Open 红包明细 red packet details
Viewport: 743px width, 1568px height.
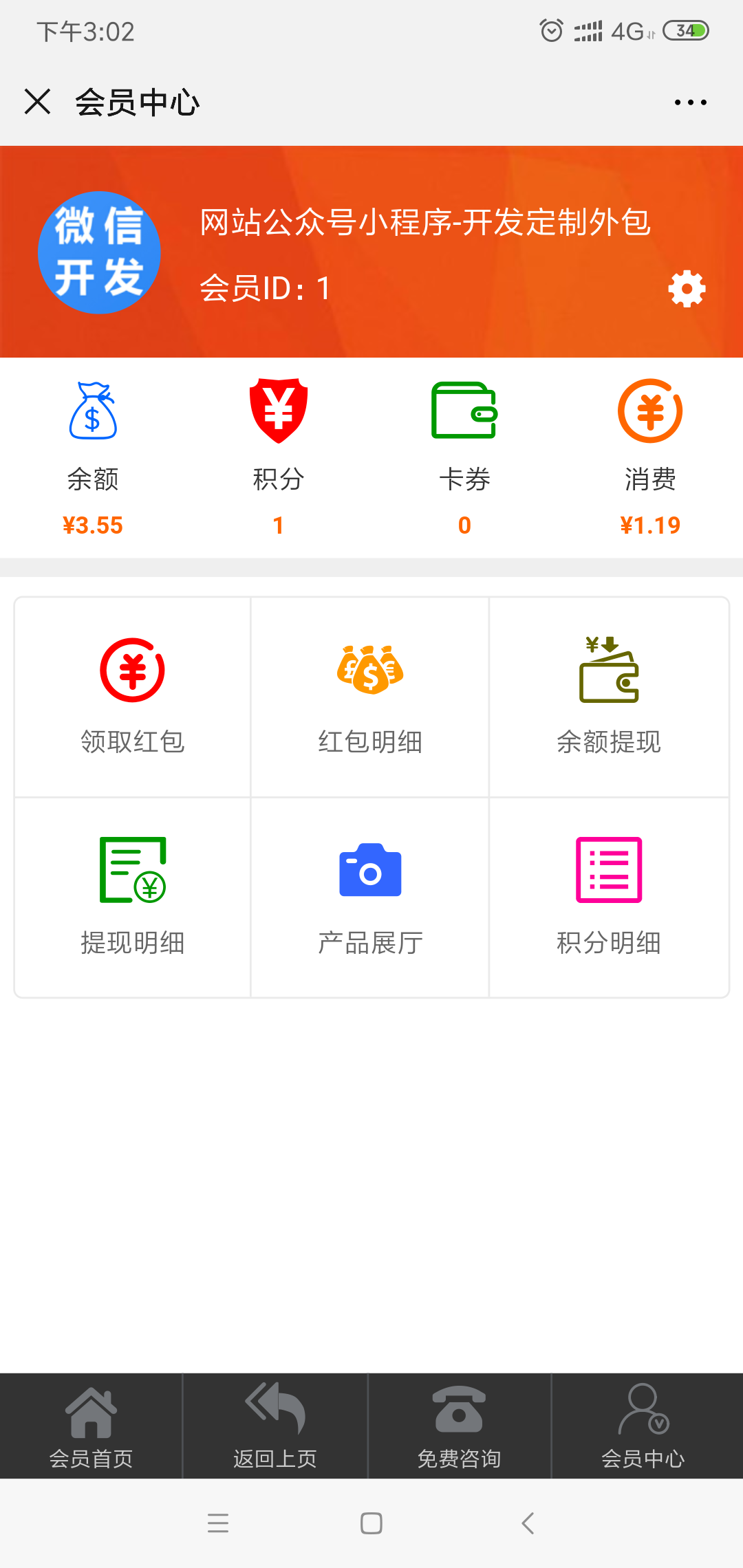point(370,697)
